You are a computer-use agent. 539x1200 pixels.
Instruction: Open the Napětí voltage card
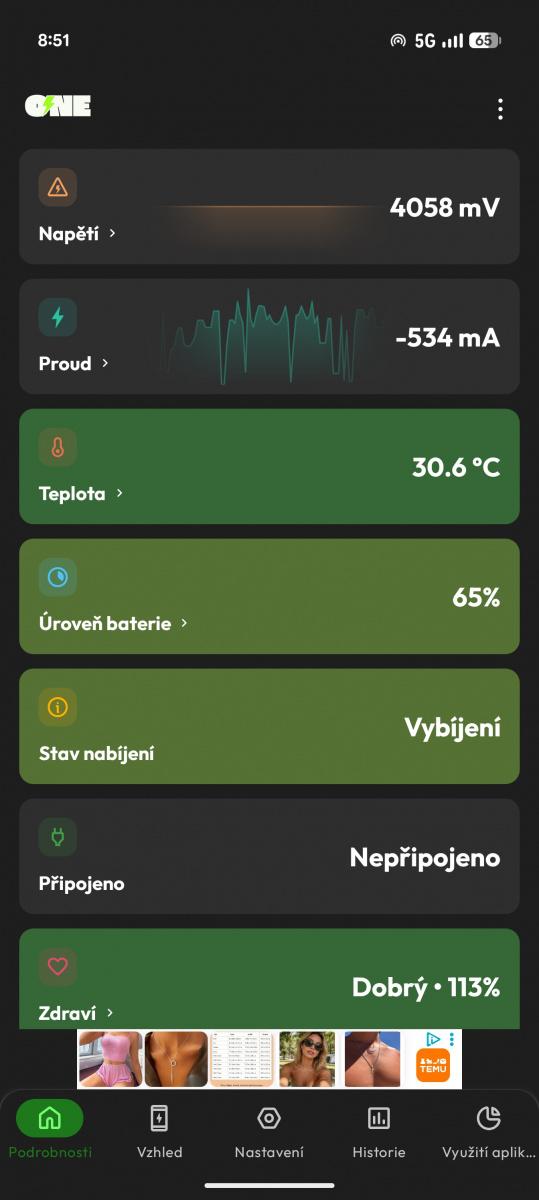pyautogui.click(x=269, y=206)
